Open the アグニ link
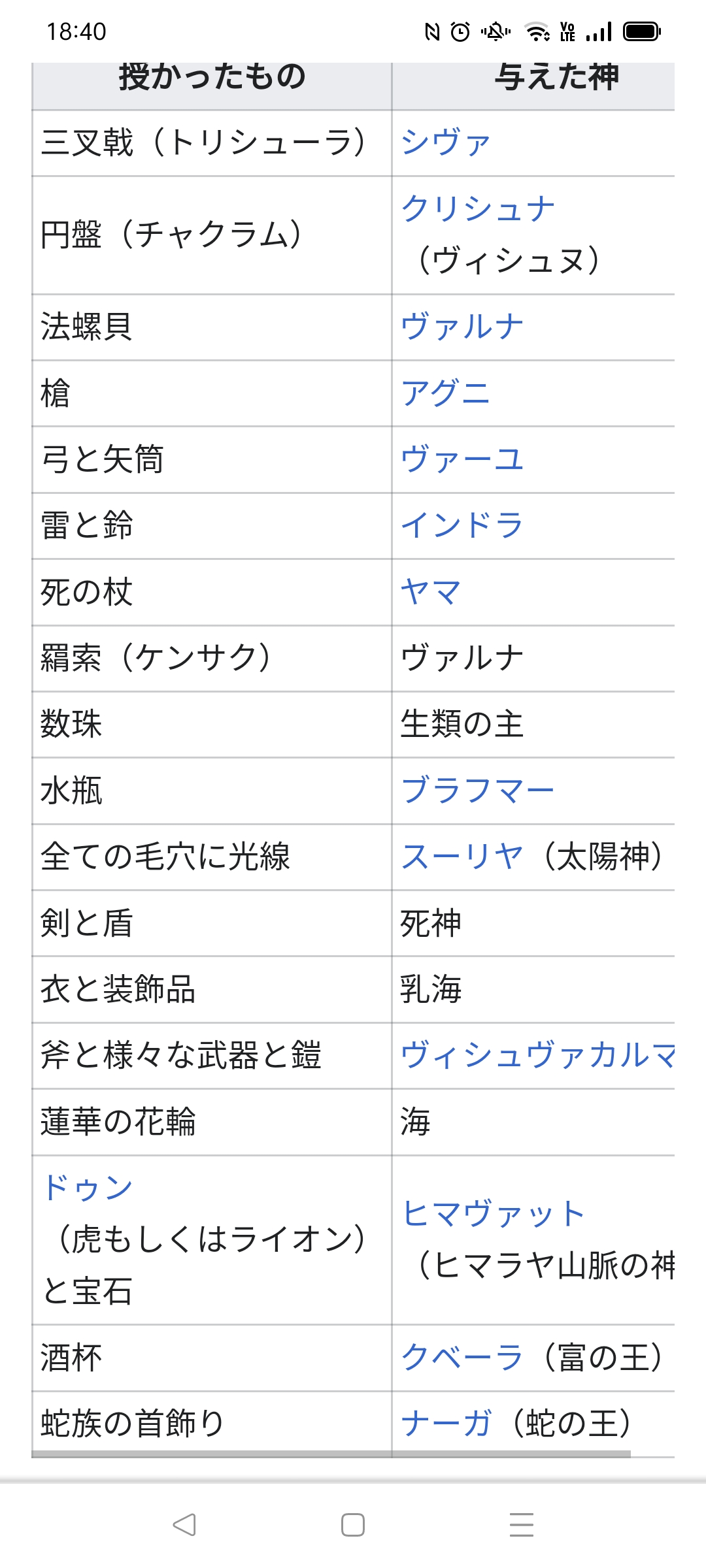 point(445,393)
